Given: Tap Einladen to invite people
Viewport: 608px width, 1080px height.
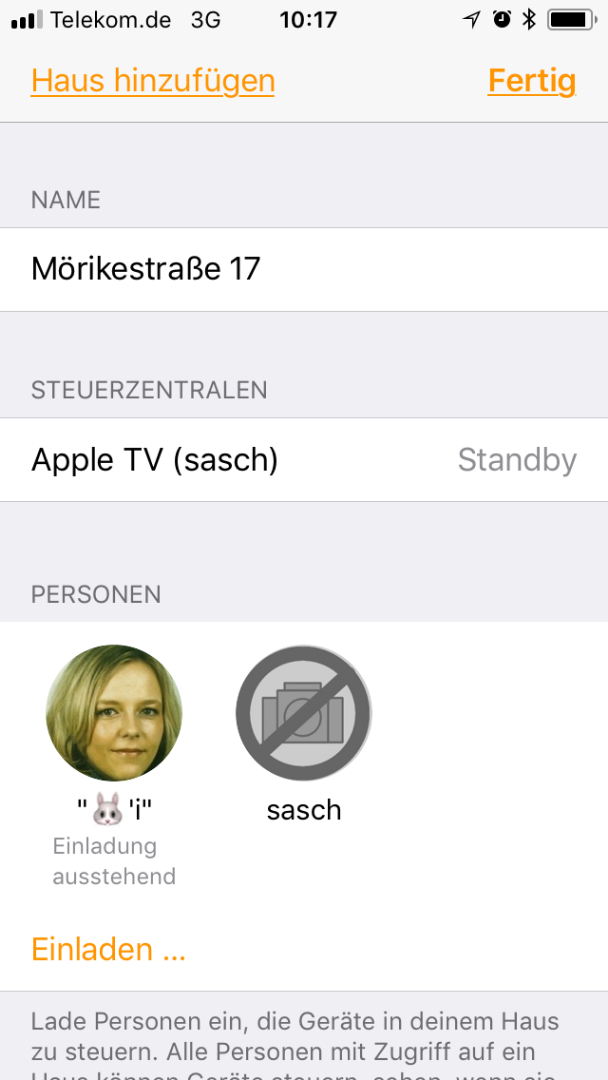Looking at the screenshot, I should (109, 949).
